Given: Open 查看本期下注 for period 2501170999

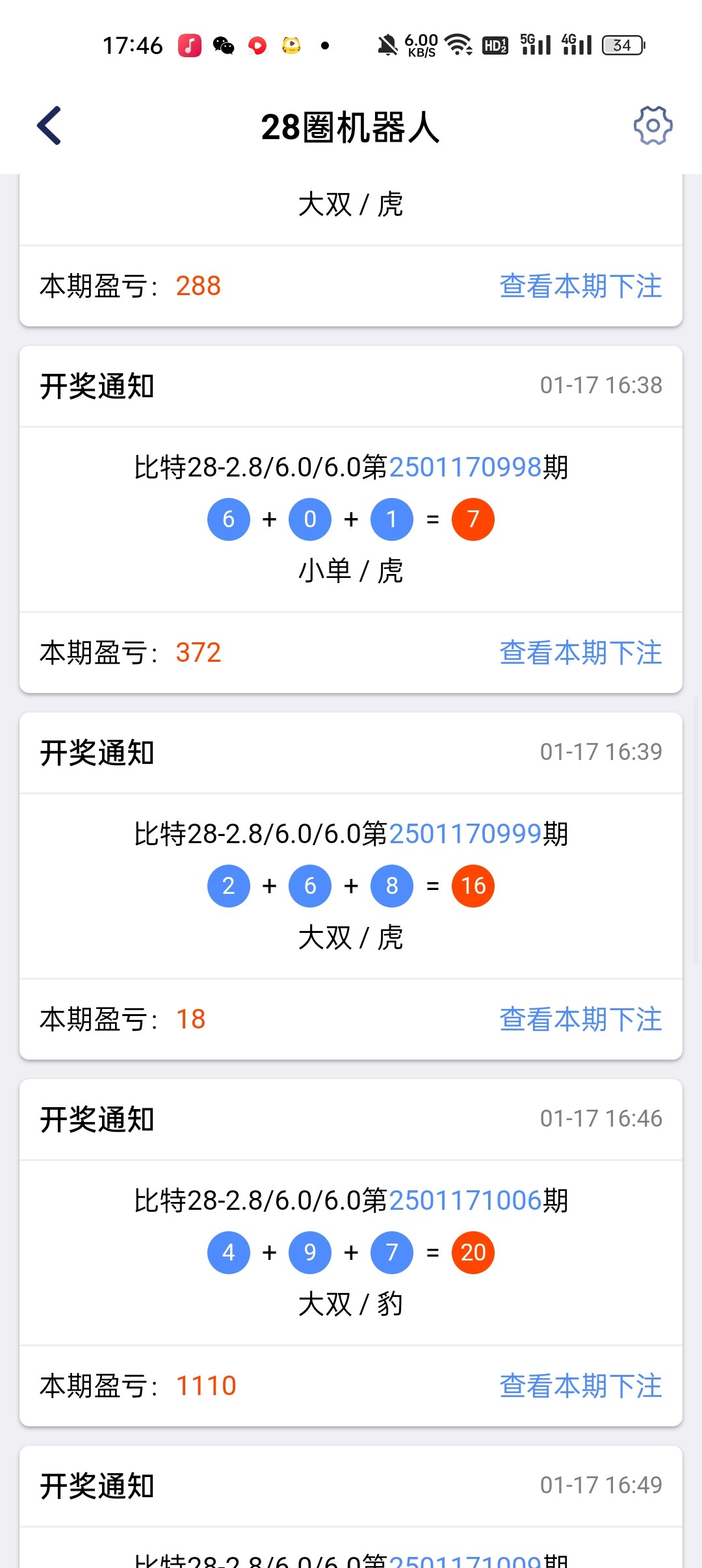Looking at the screenshot, I should coord(580,1019).
